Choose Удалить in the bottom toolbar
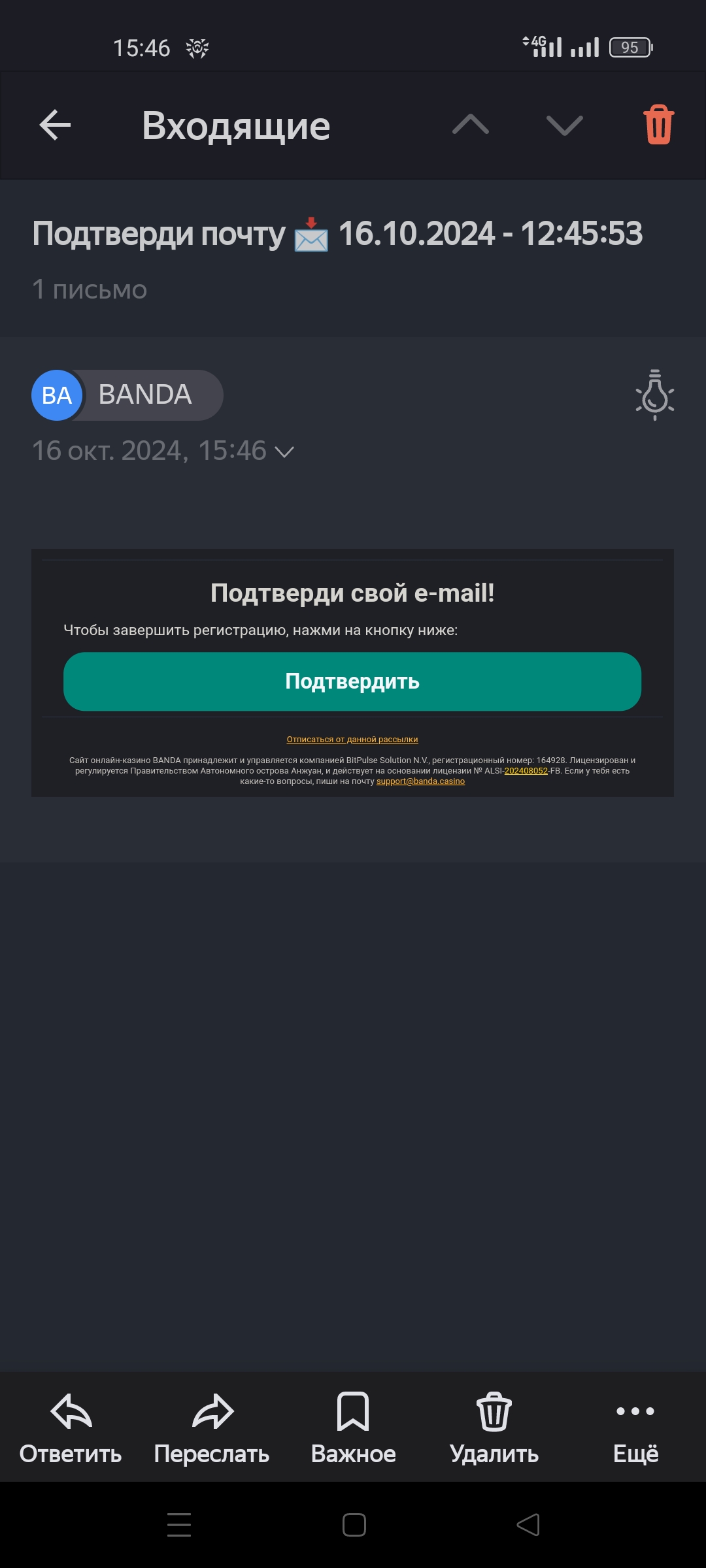Image resolution: width=706 pixels, height=1568 pixels. [x=494, y=1429]
